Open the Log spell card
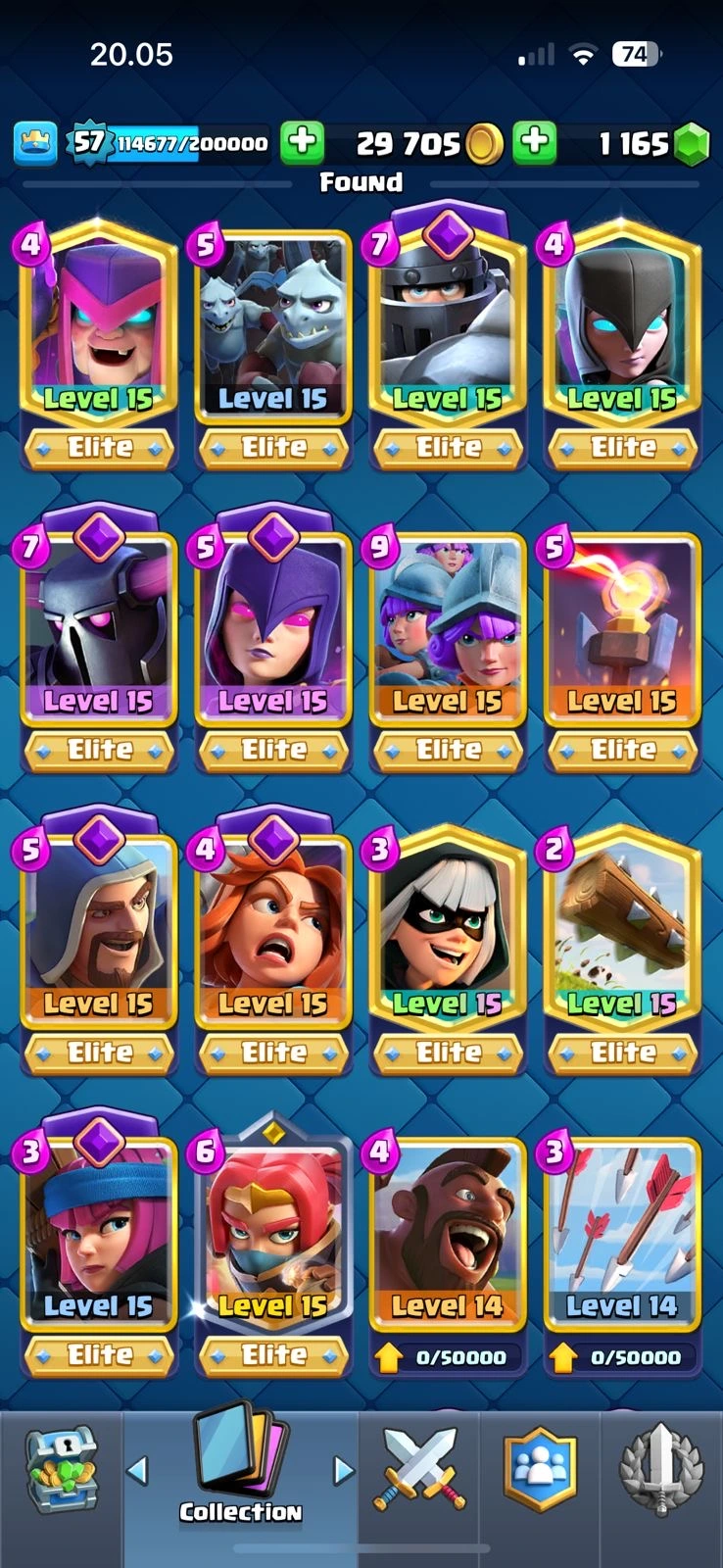723x1568 pixels. click(x=621, y=931)
